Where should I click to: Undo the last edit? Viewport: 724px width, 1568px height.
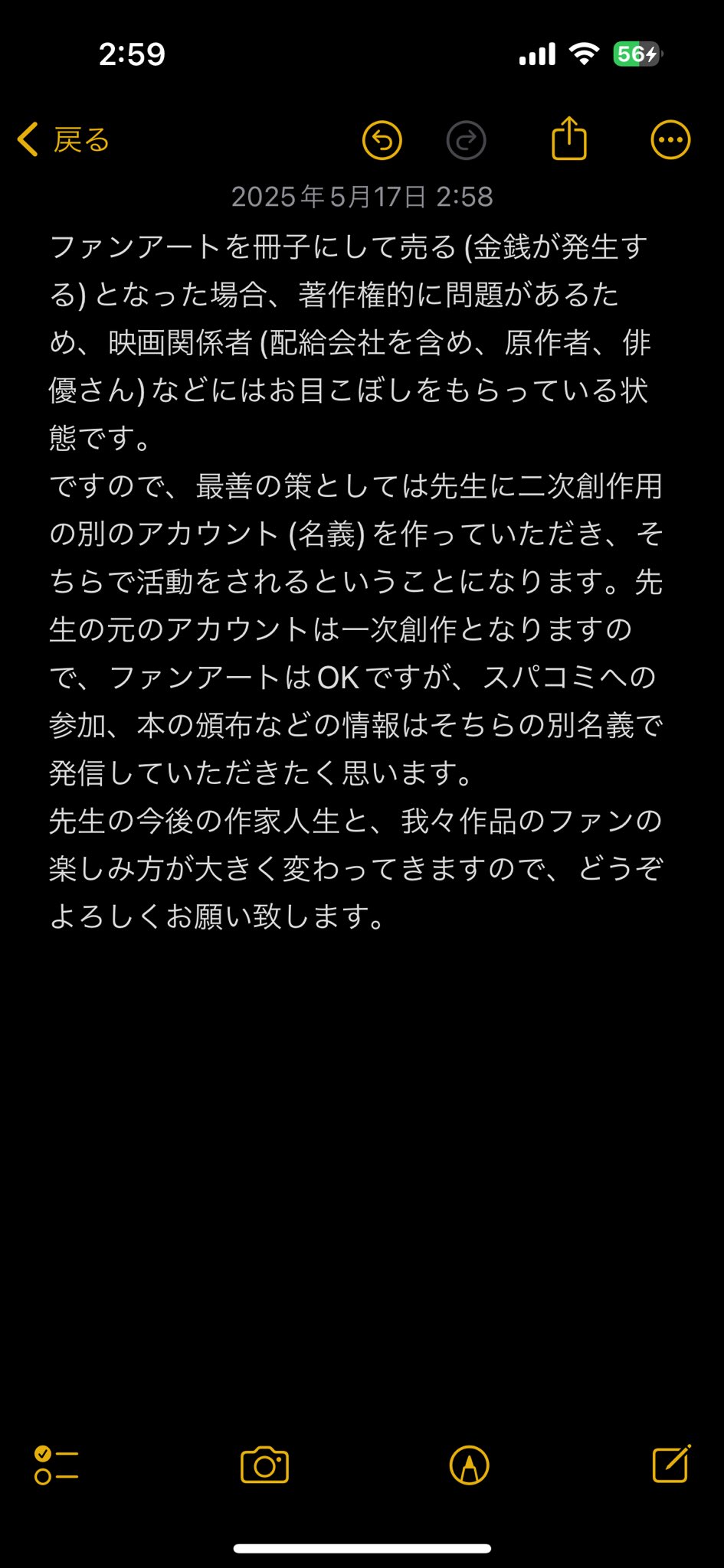tap(382, 140)
